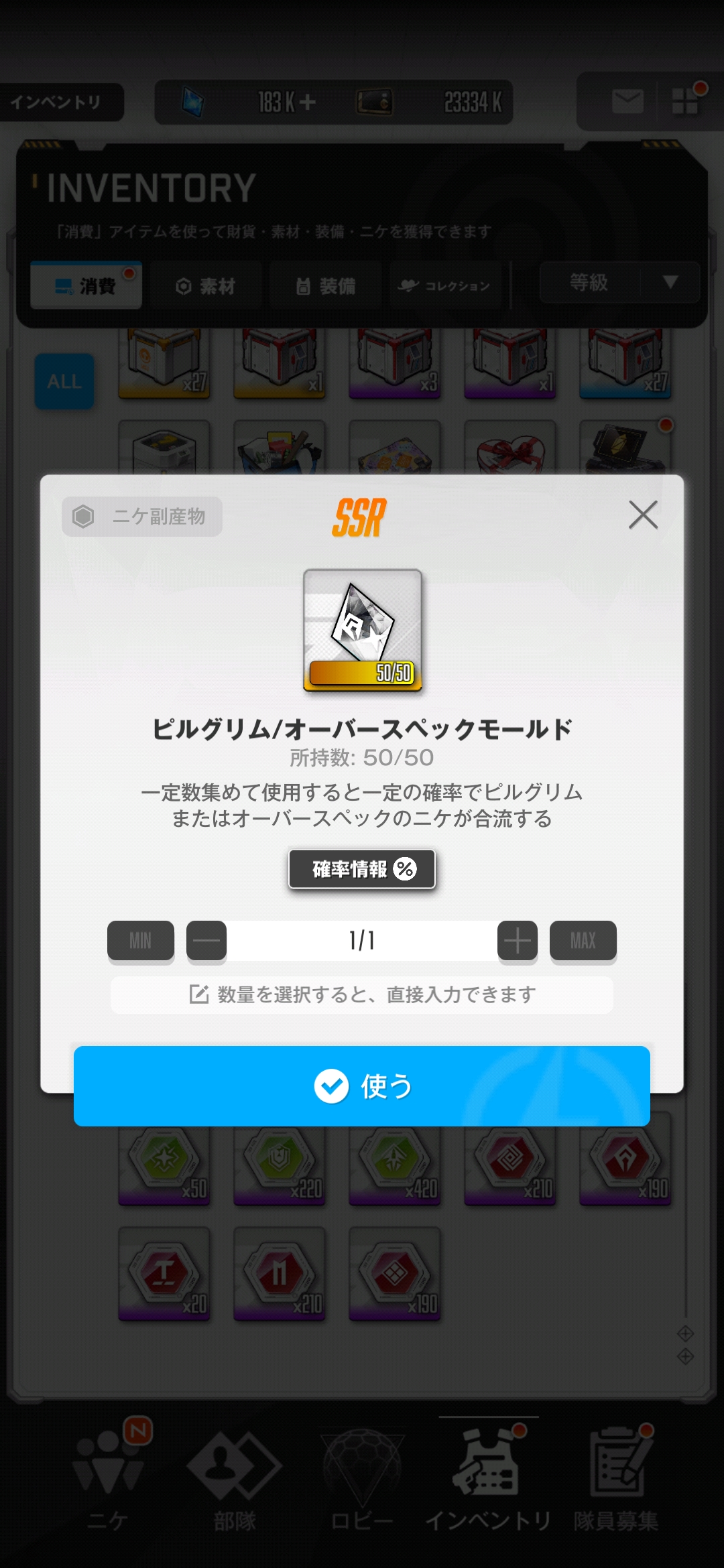The image size is (724, 1568).
Task: Close the SSR mold item dialog
Action: point(643,515)
